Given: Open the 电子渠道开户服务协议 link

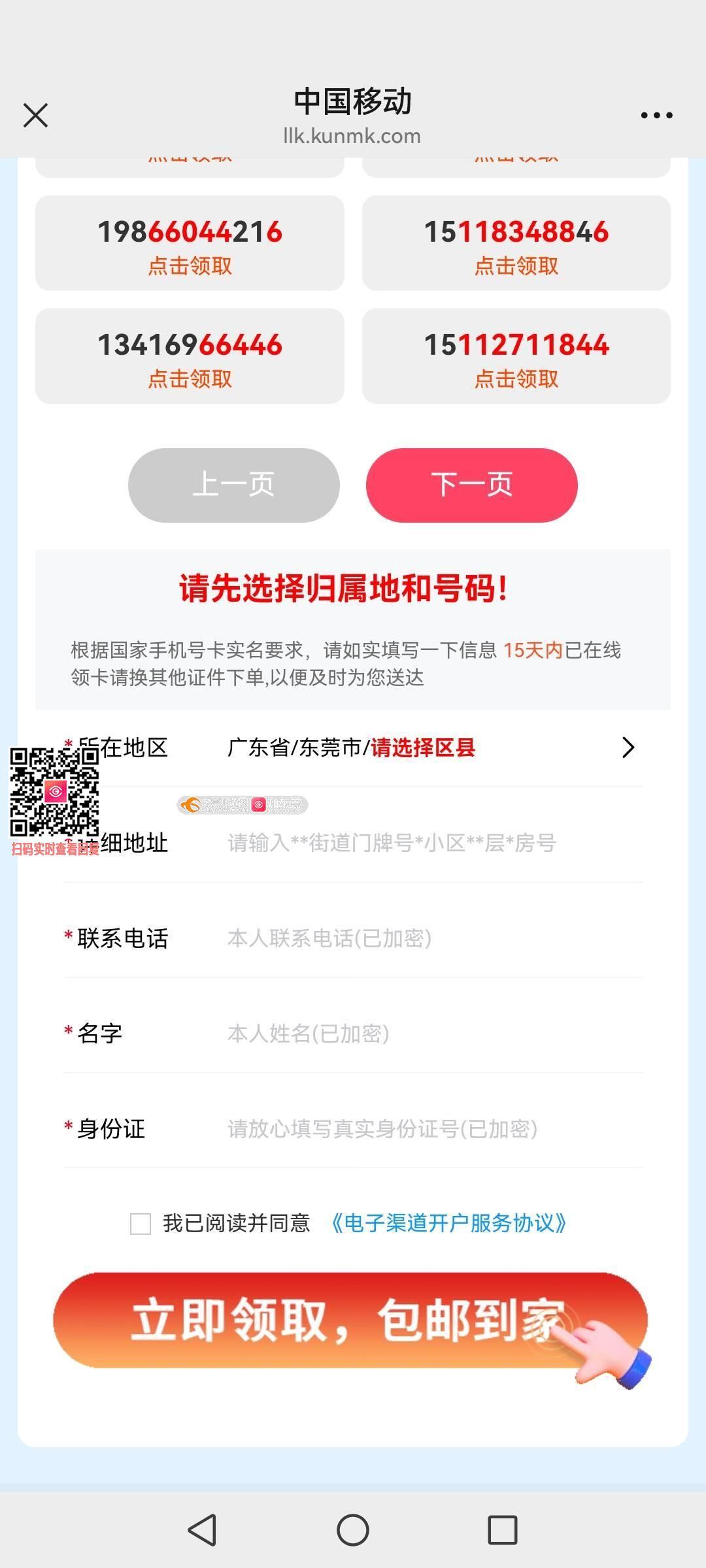Looking at the screenshot, I should [448, 1223].
